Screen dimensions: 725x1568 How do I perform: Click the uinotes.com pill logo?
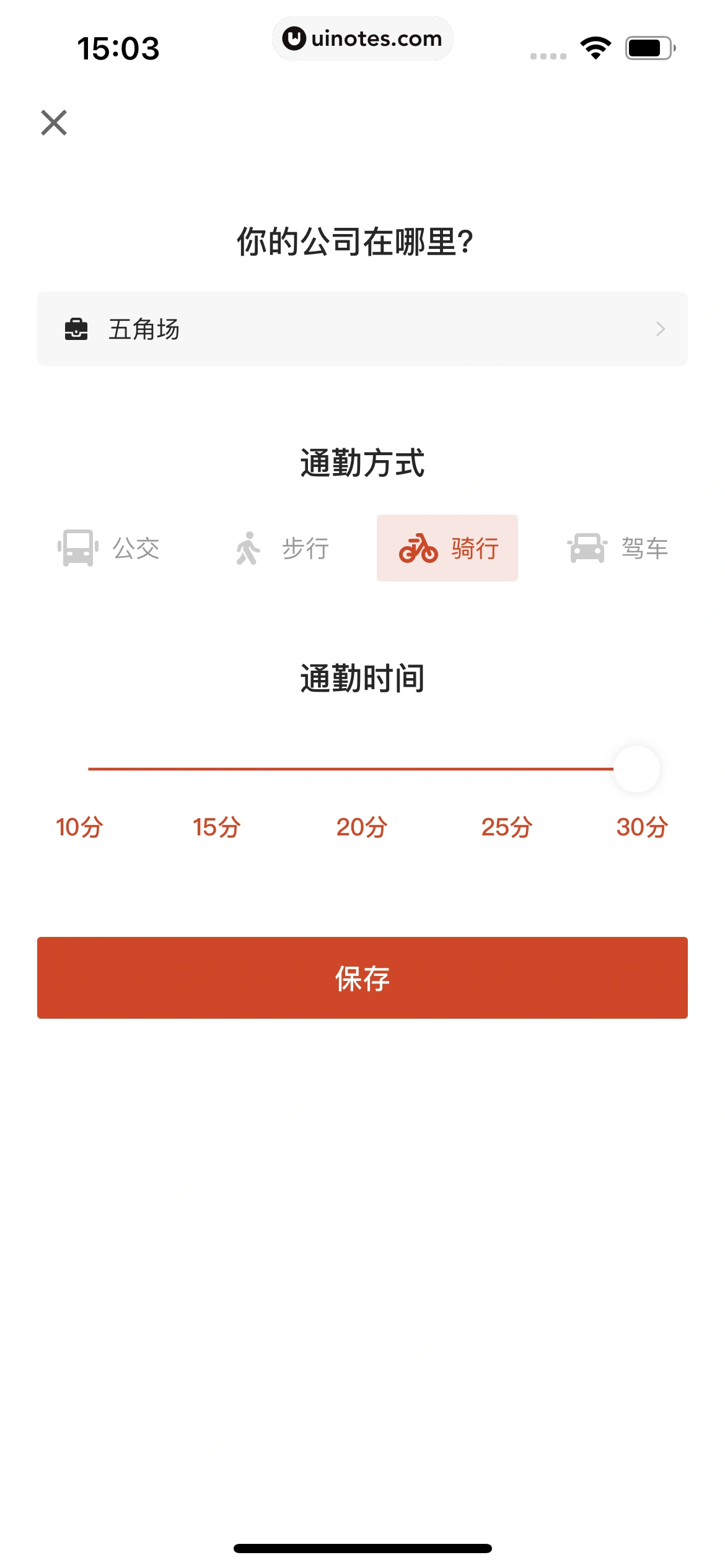tap(362, 38)
